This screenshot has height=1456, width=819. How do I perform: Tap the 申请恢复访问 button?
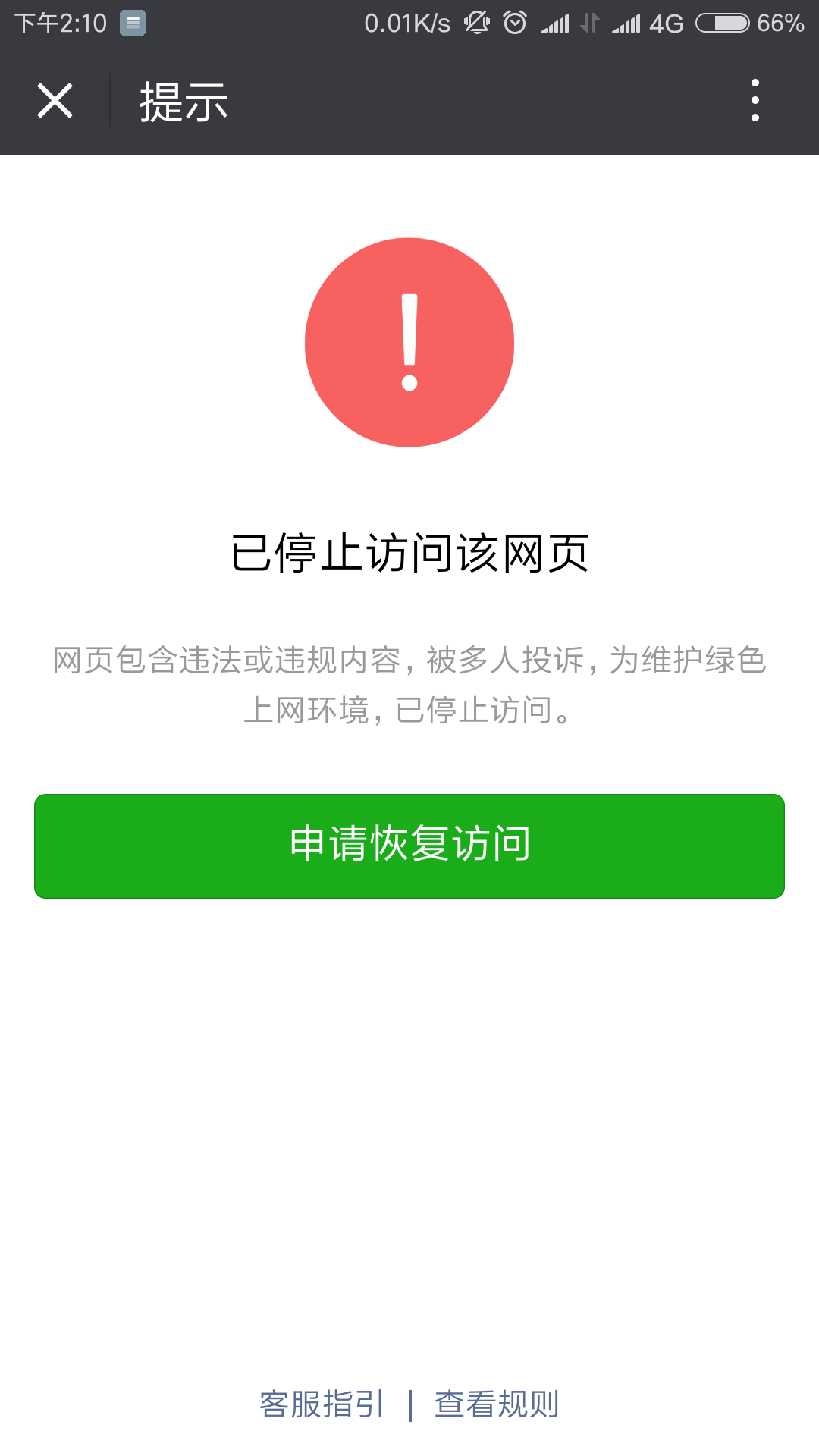409,846
